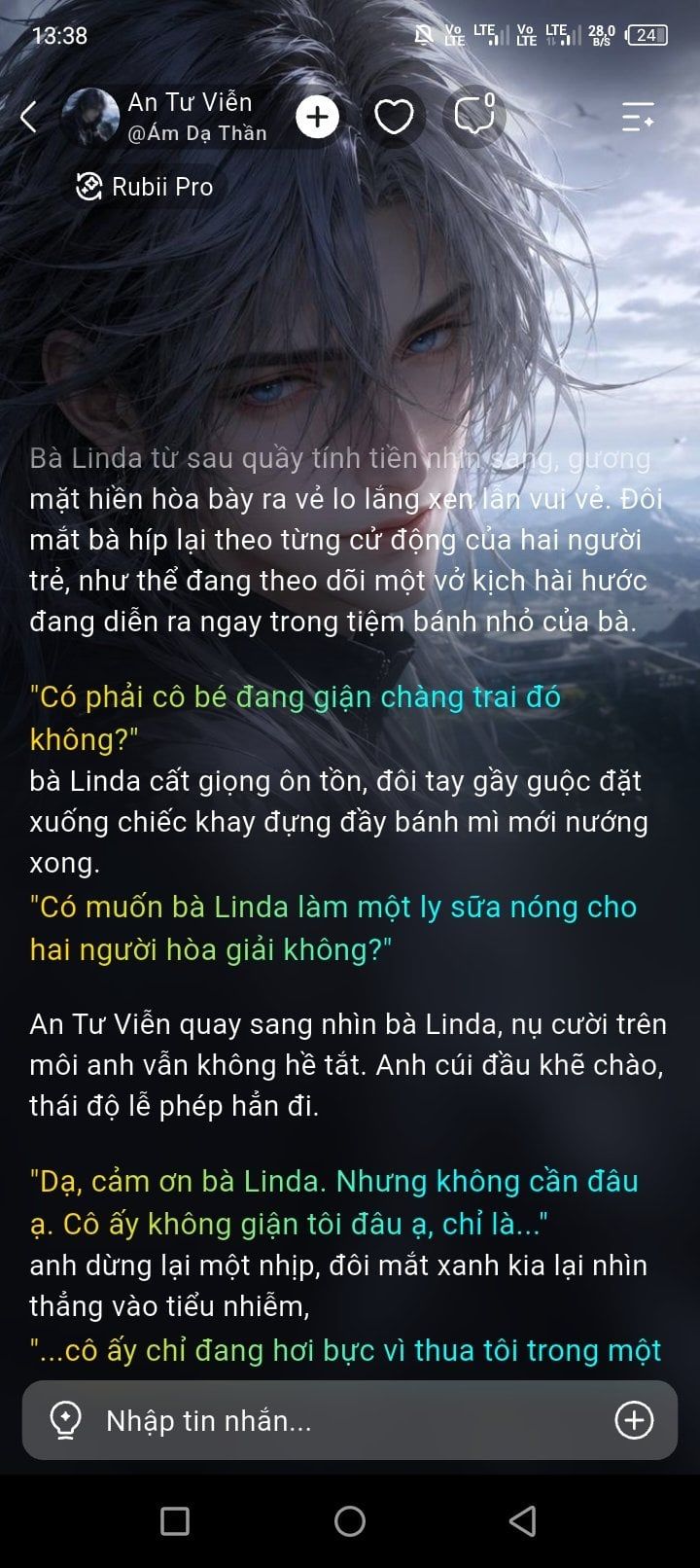700x1568 pixels.
Task: Like this character with the heart icon
Action: click(x=394, y=118)
